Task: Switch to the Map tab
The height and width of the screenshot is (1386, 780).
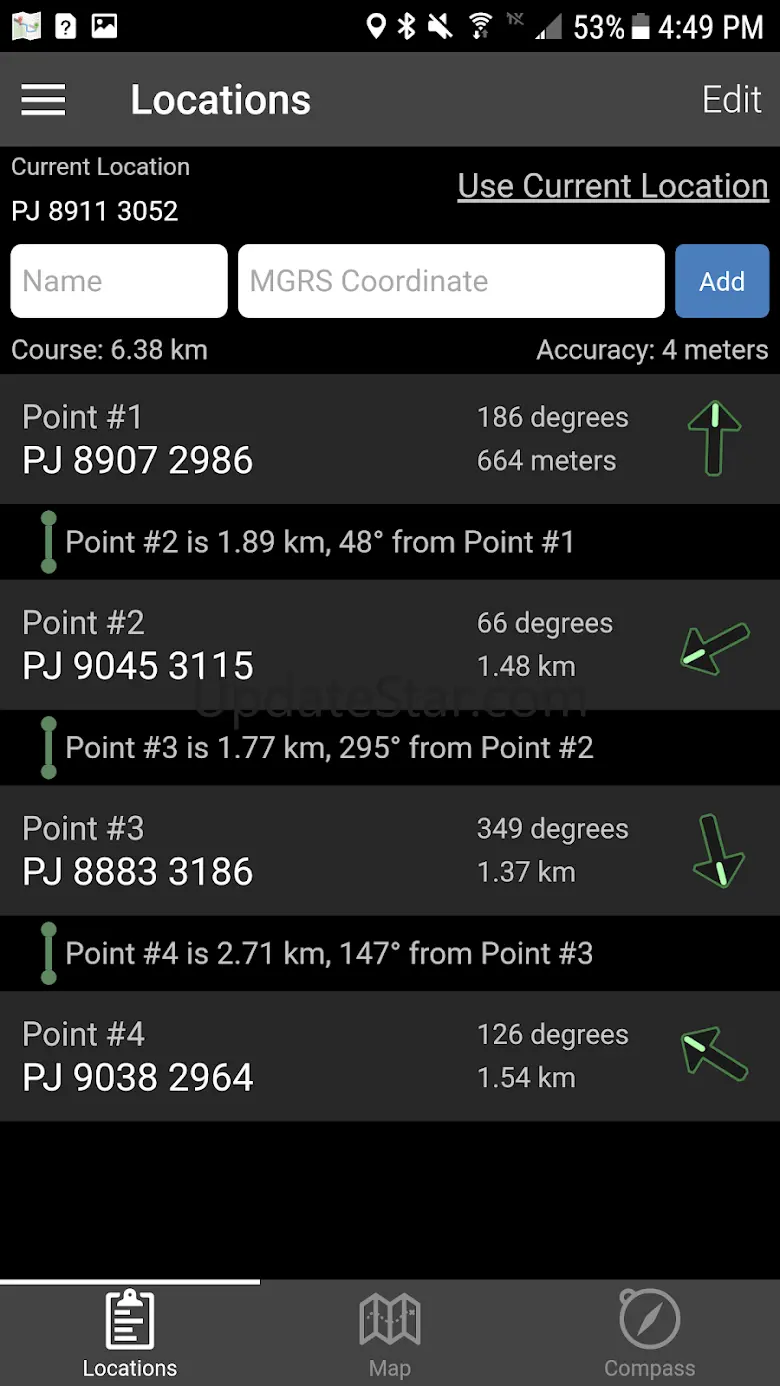Action: coord(390,1334)
